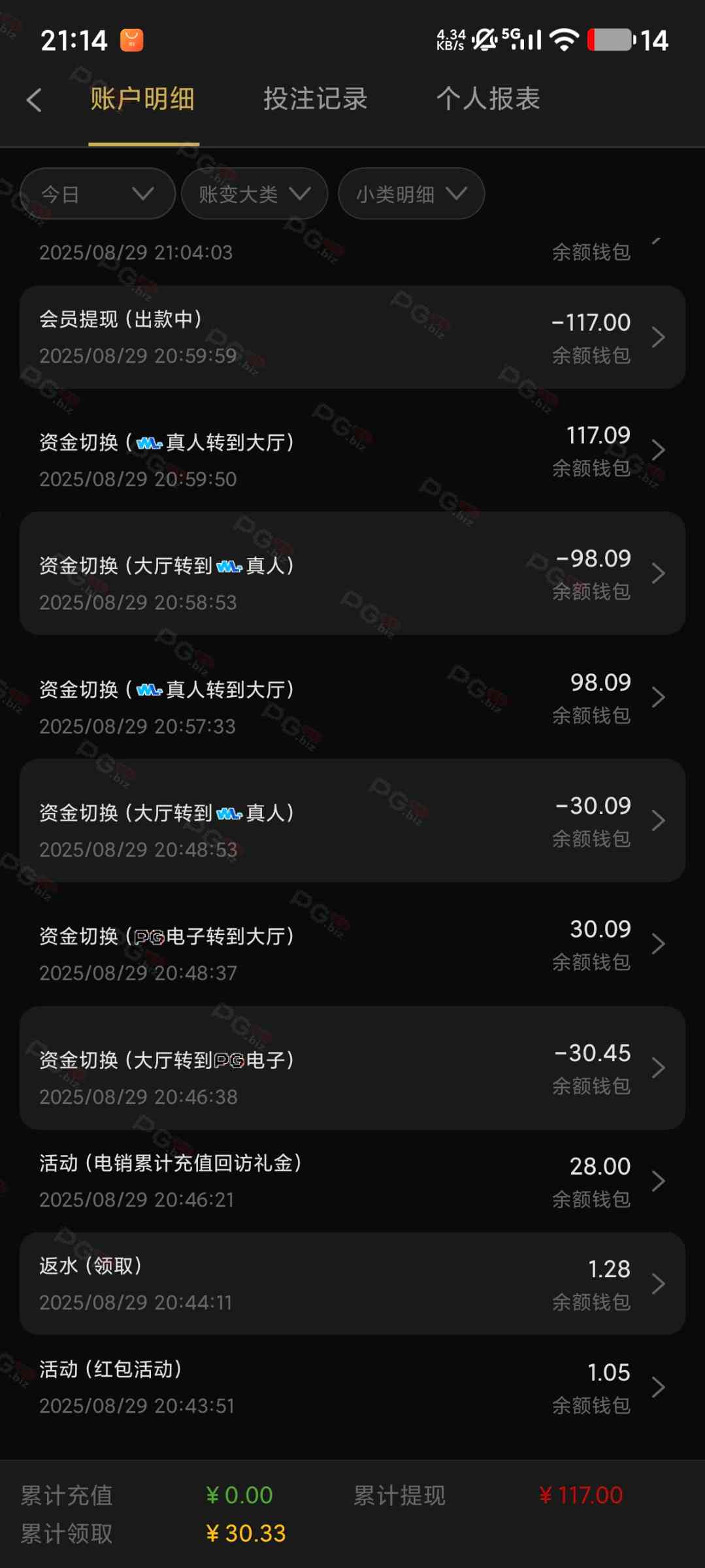
Task: Go back using the arrow icon
Action: [x=34, y=100]
